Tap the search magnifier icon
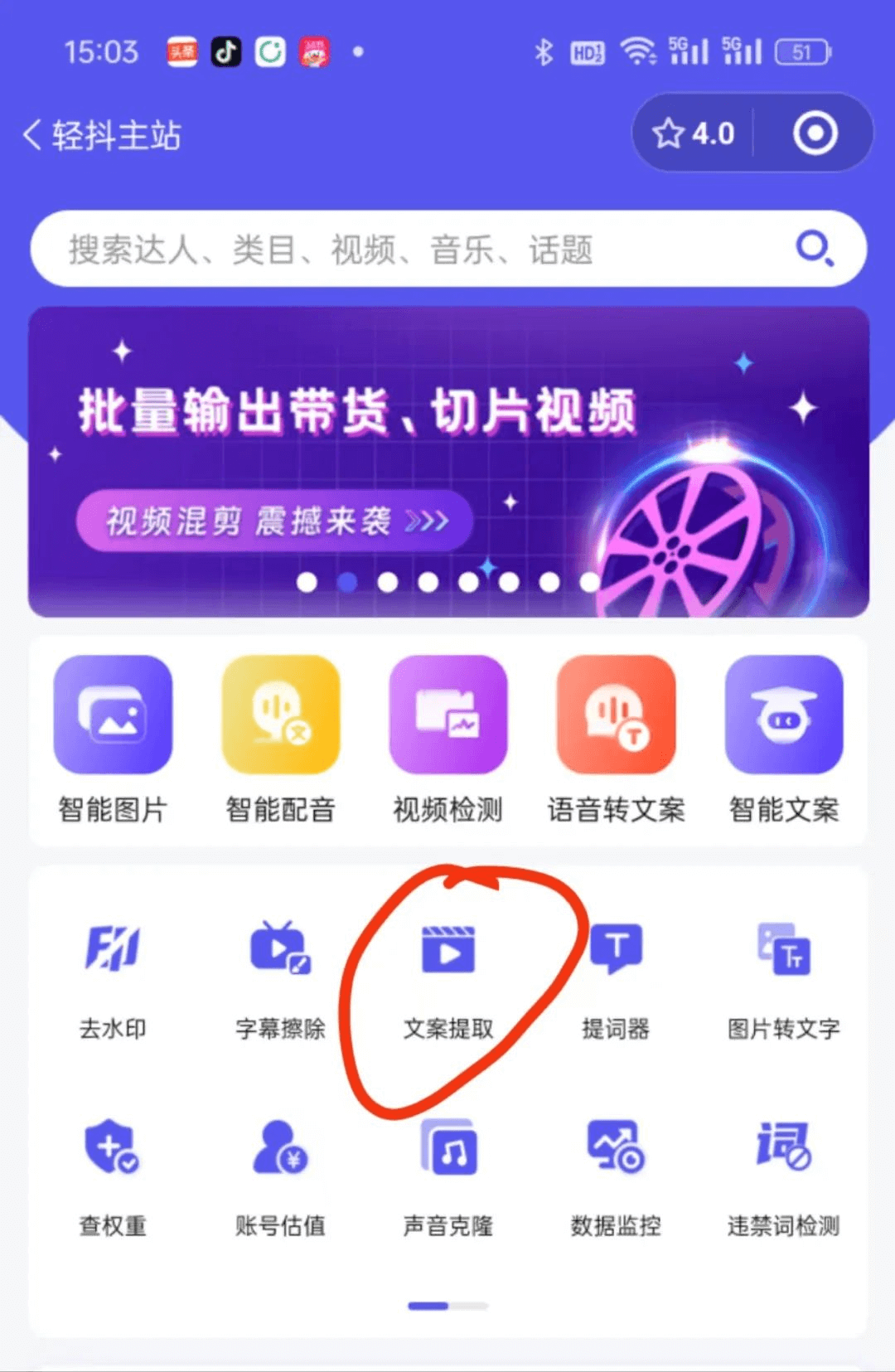Image resolution: width=895 pixels, height=1372 pixels. tap(815, 248)
